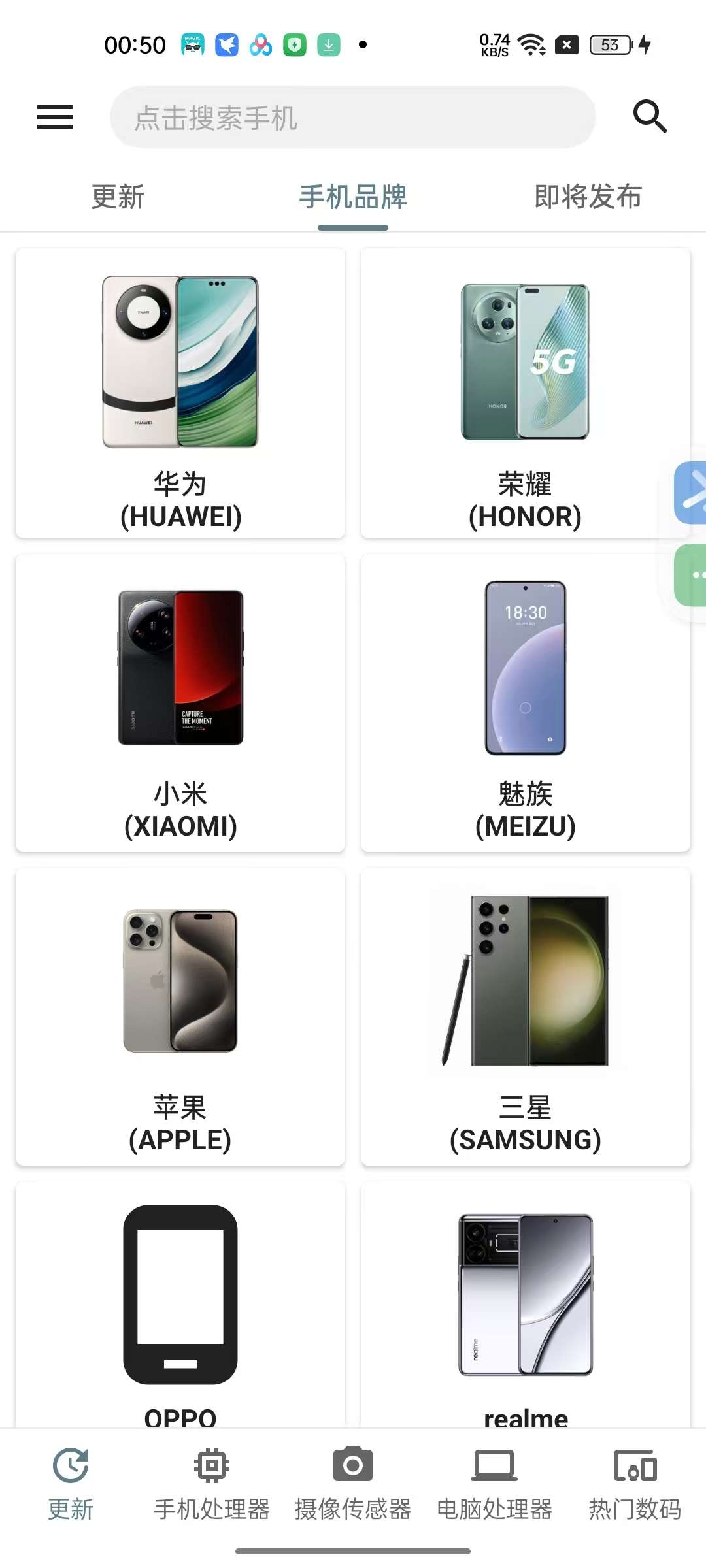Open the hamburger drawer menu
The width and height of the screenshot is (706, 1568).
pyautogui.click(x=55, y=117)
